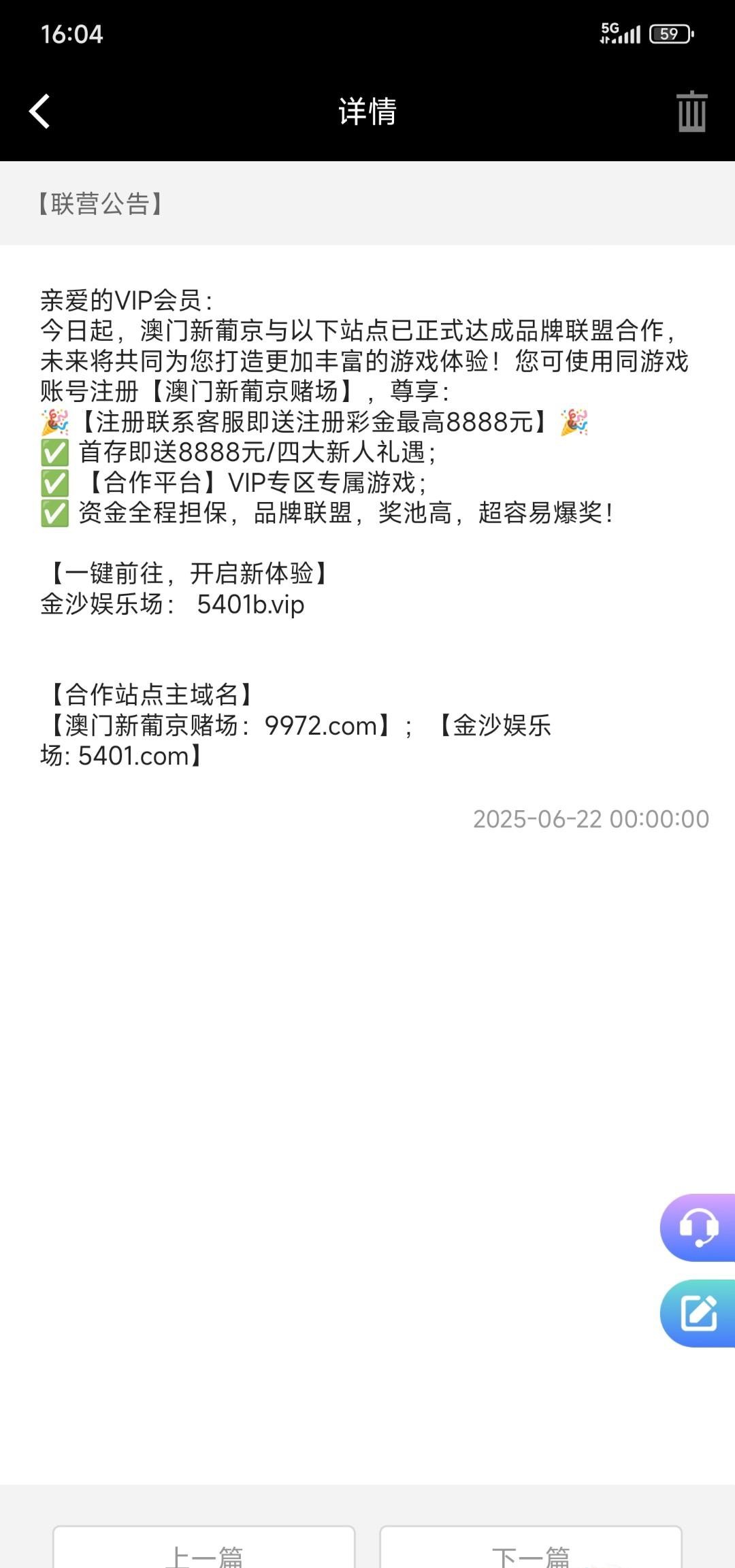This screenshot has width=735, height=1568.
Task: Go back from the 详情 page
Action: point(40,112)
